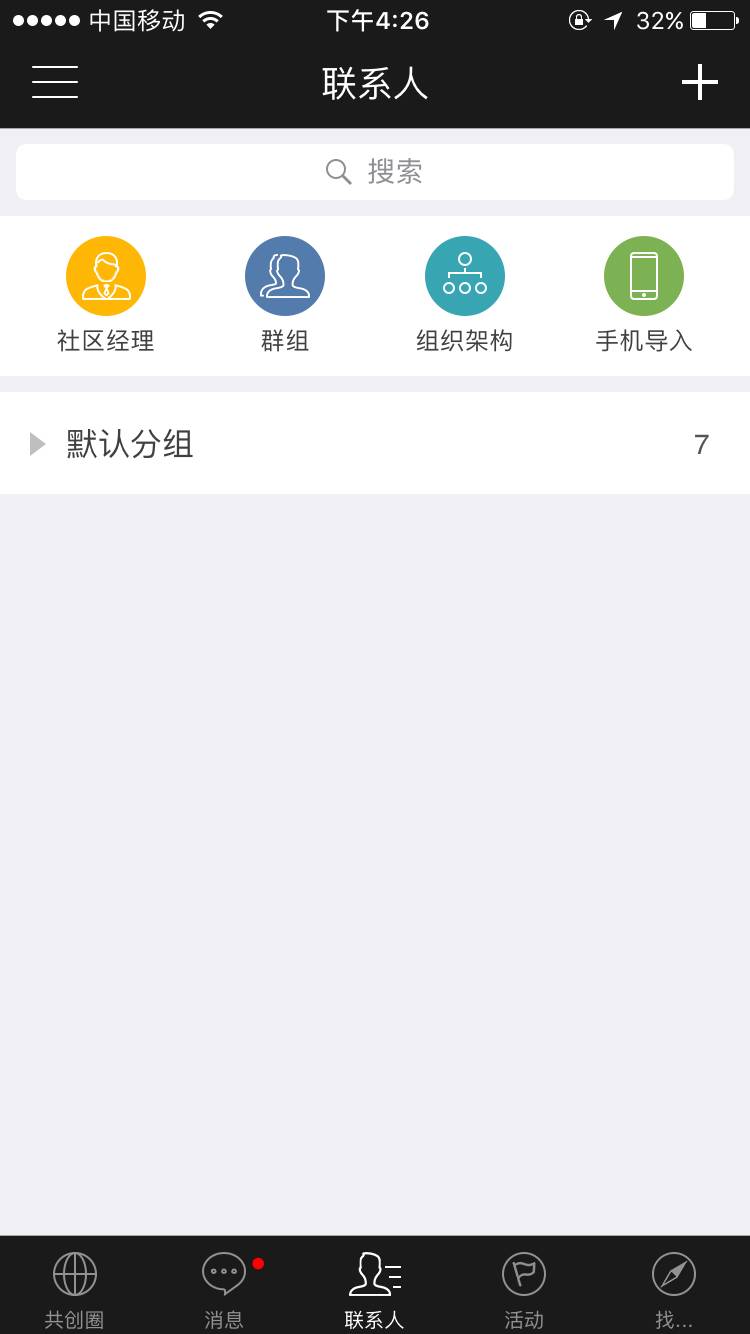
Task: Open the 找… discover tab
Action: point(674,1288)
